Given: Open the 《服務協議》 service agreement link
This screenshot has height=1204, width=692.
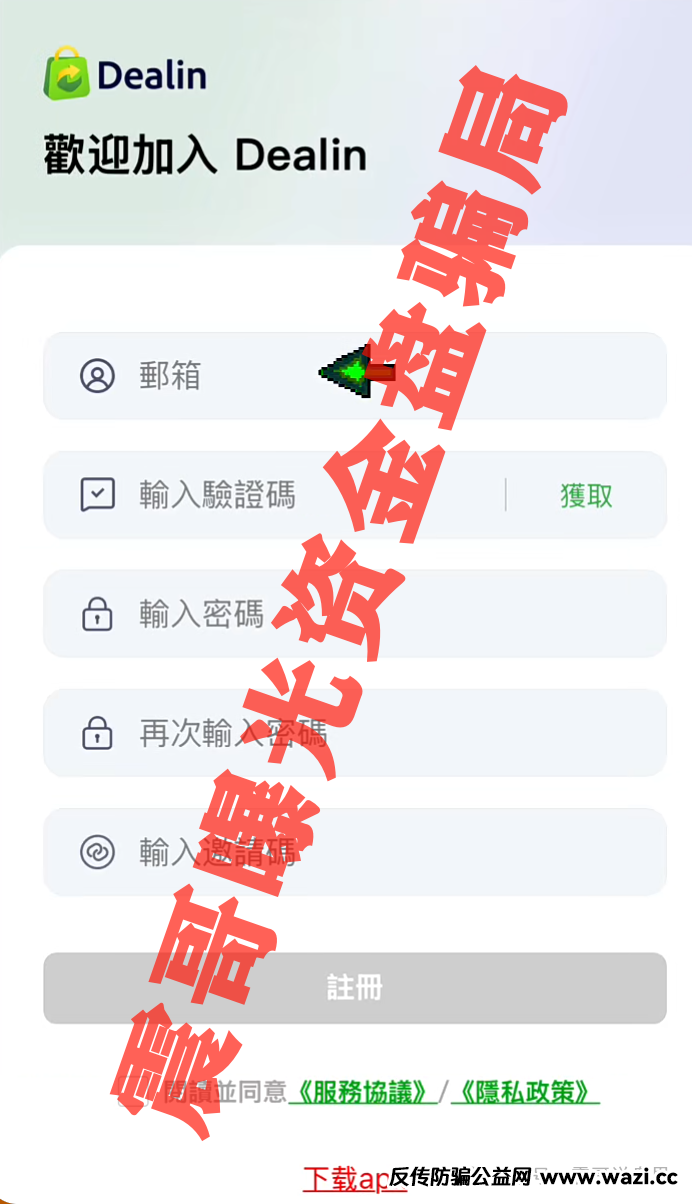Looking at the screenshot, I should 363,1092.
